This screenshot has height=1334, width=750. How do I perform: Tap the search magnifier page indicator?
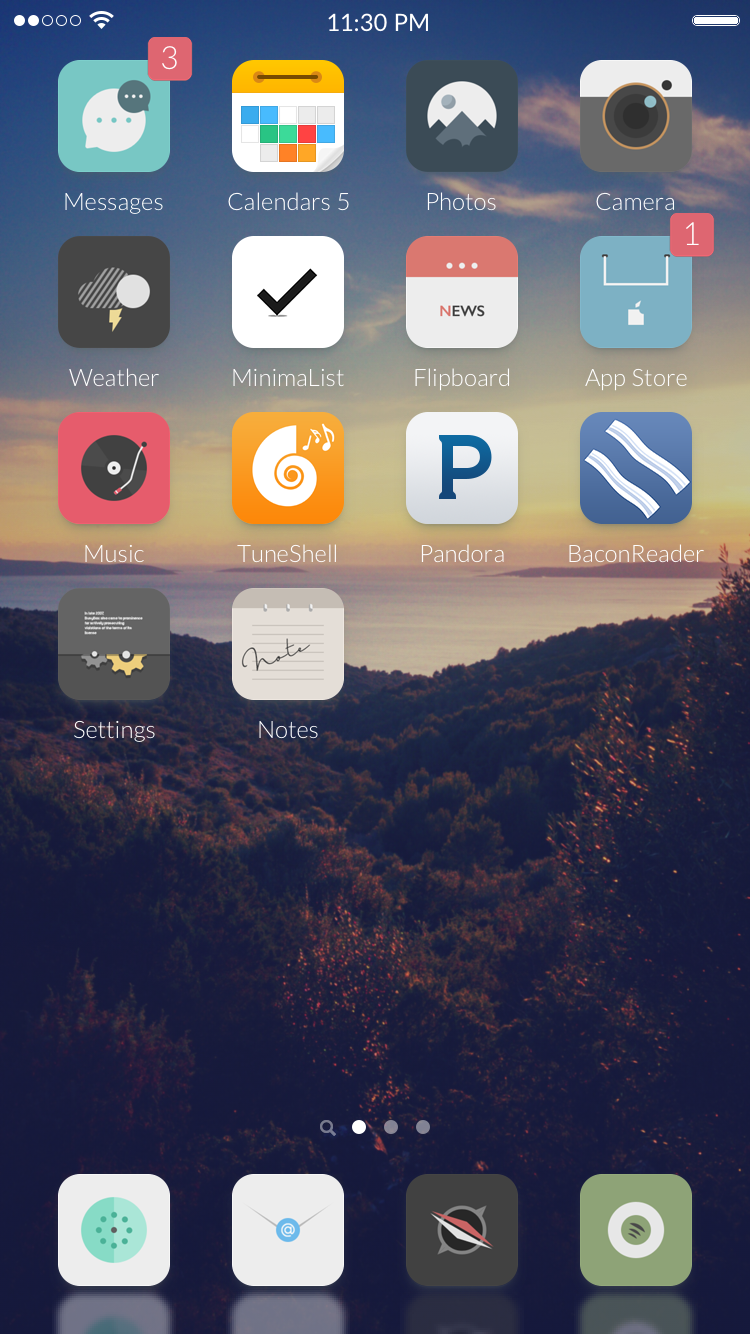327,1127
